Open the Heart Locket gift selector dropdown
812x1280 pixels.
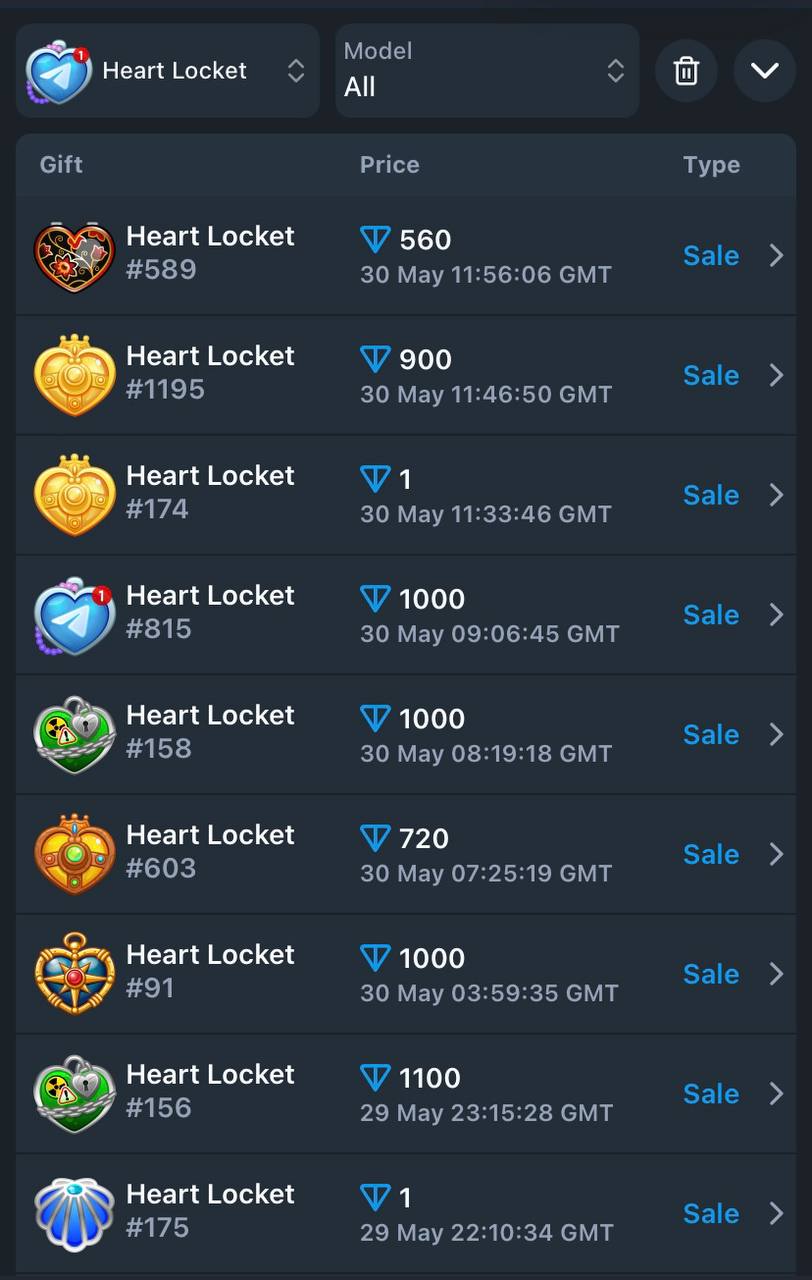coord(167,71)
